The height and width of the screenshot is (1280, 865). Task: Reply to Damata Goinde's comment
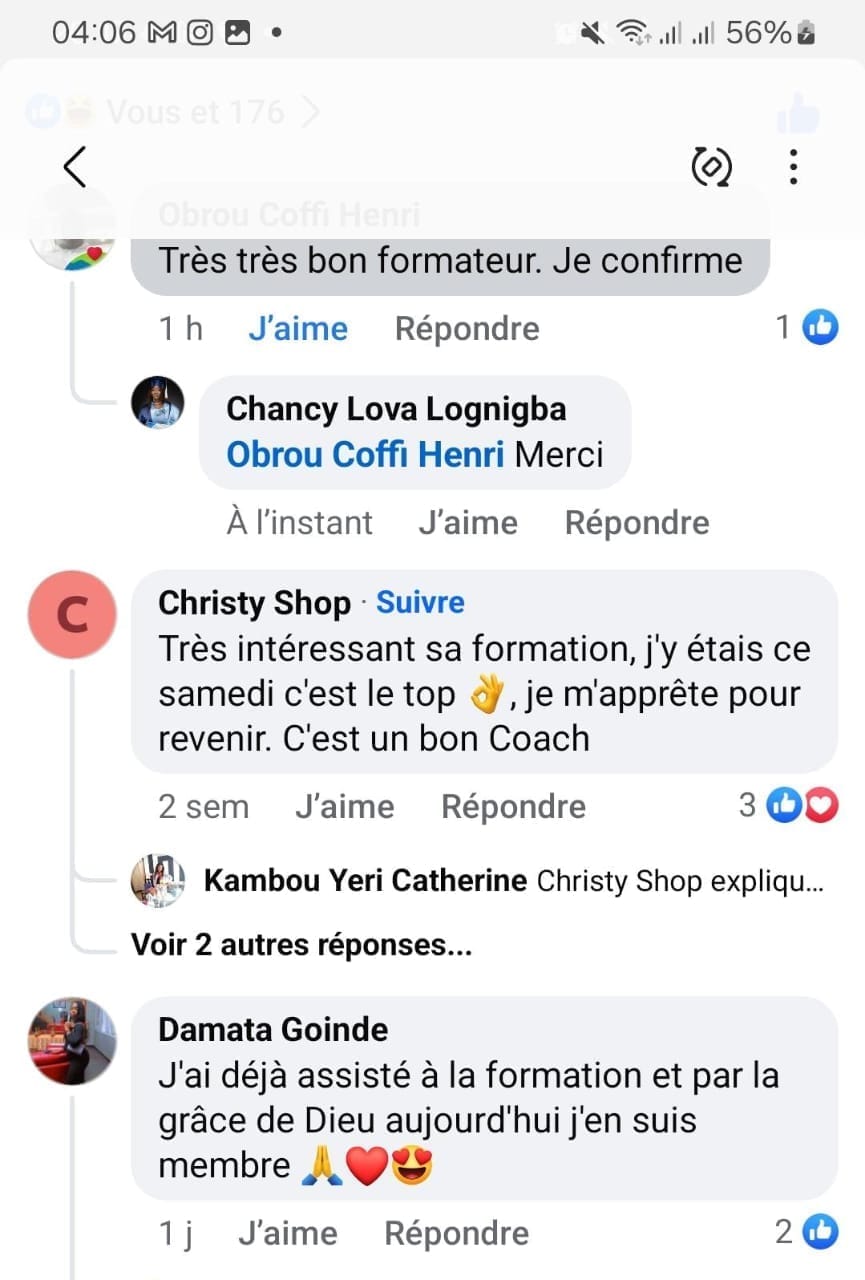[x=456, y=1234]
